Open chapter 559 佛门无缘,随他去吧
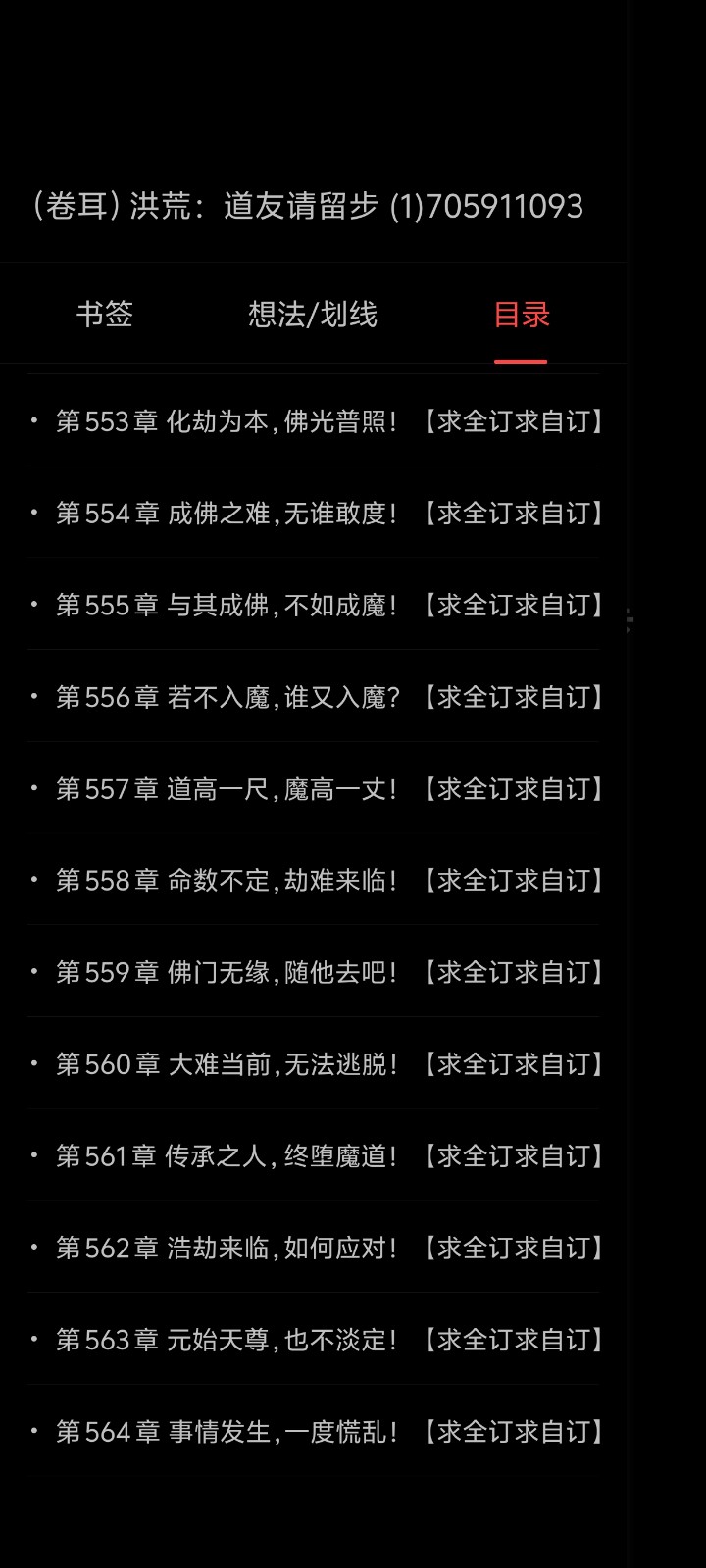The image size is (706, 1568). (x=314, y=972)
